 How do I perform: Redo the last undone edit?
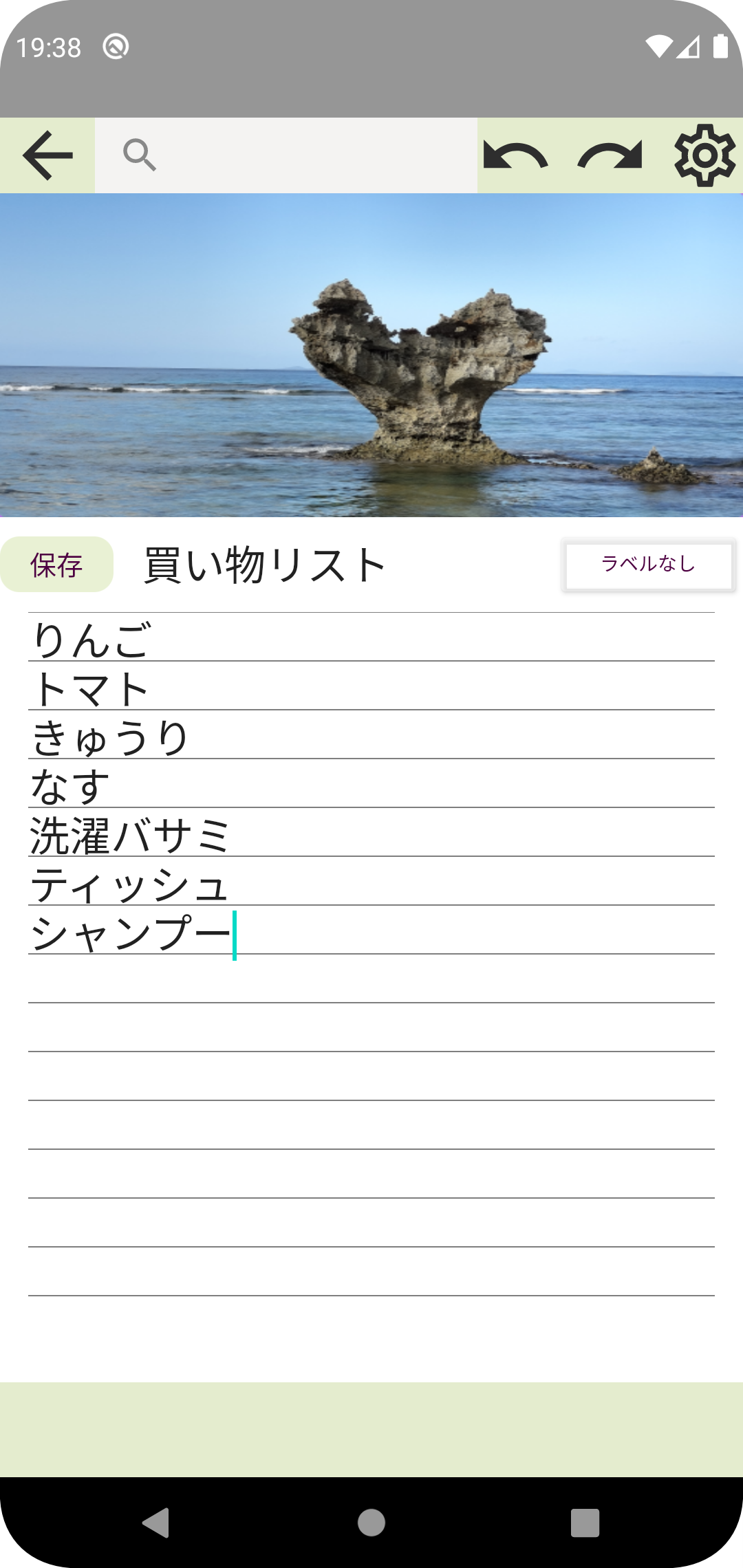610,155
